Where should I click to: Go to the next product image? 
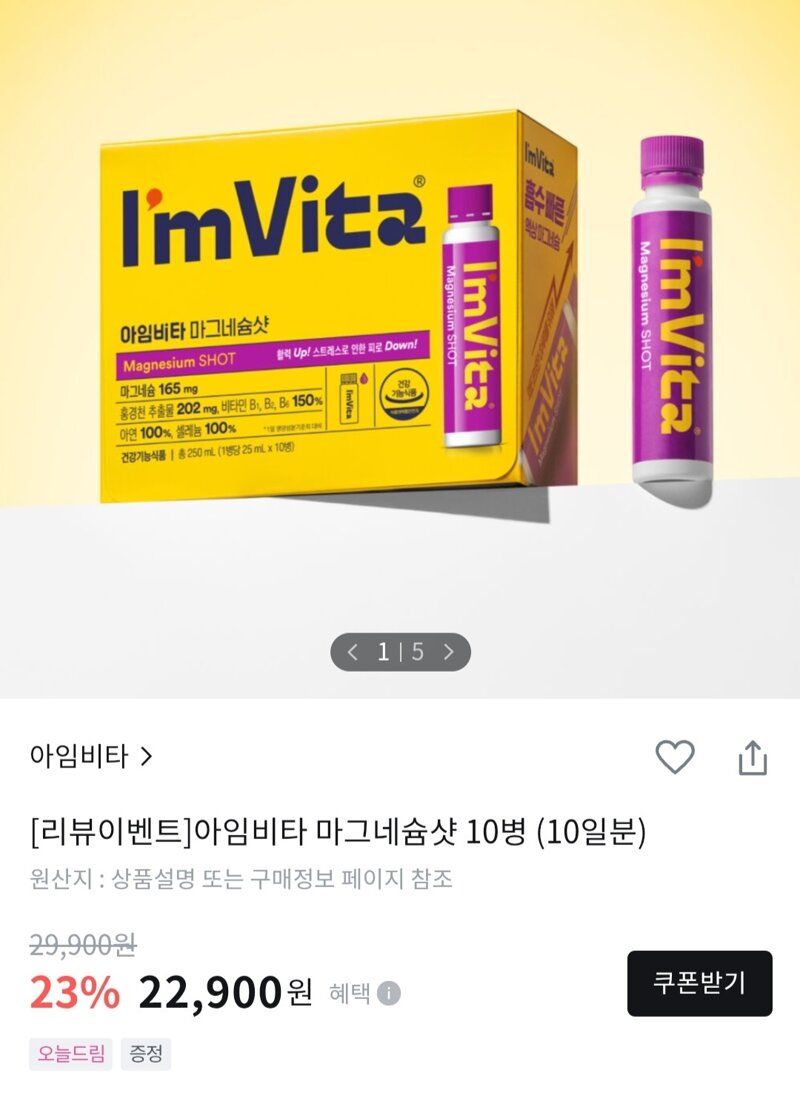449,652
